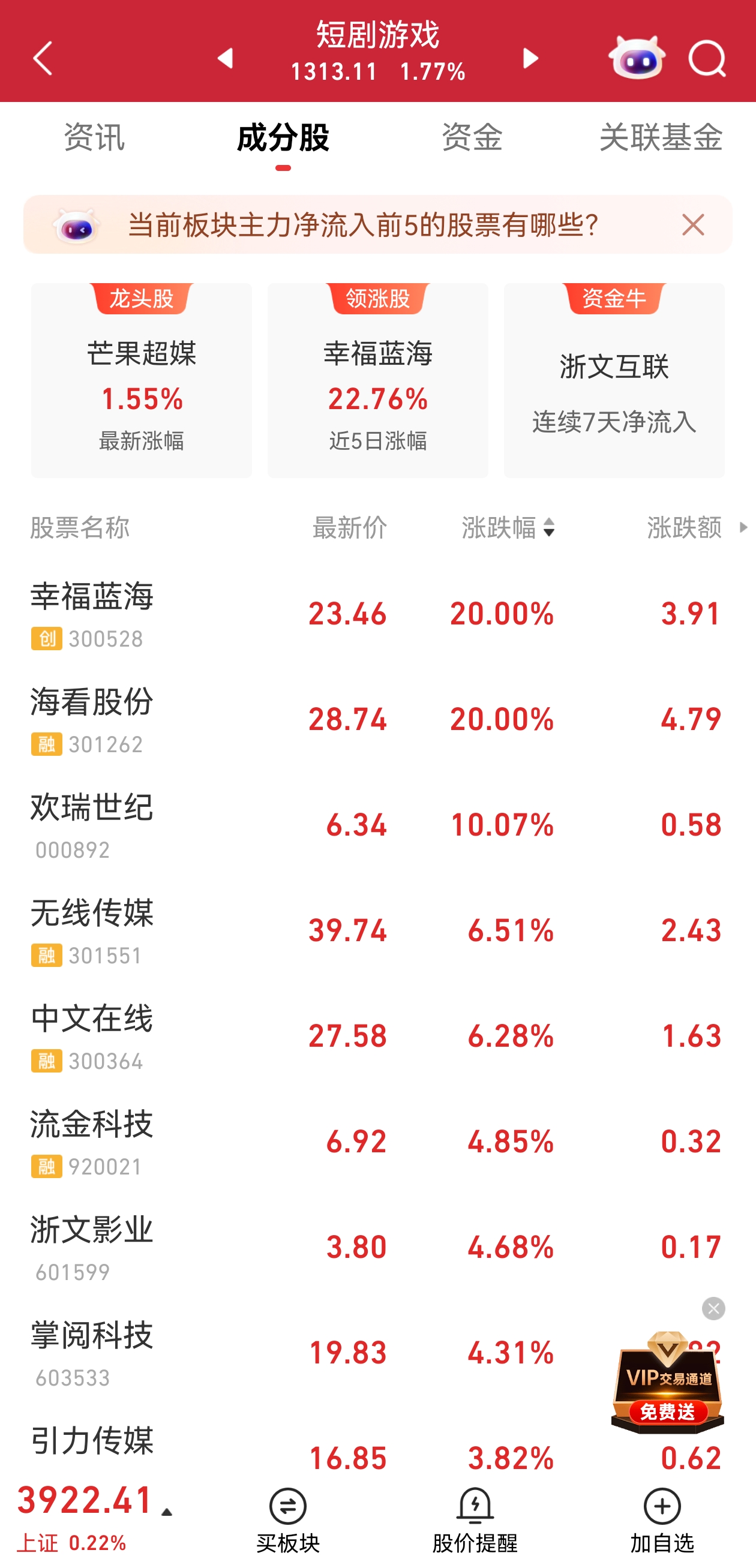Switch to the 资讯 tab
This screenshot has width=756, height=1568.
[94, 137]
